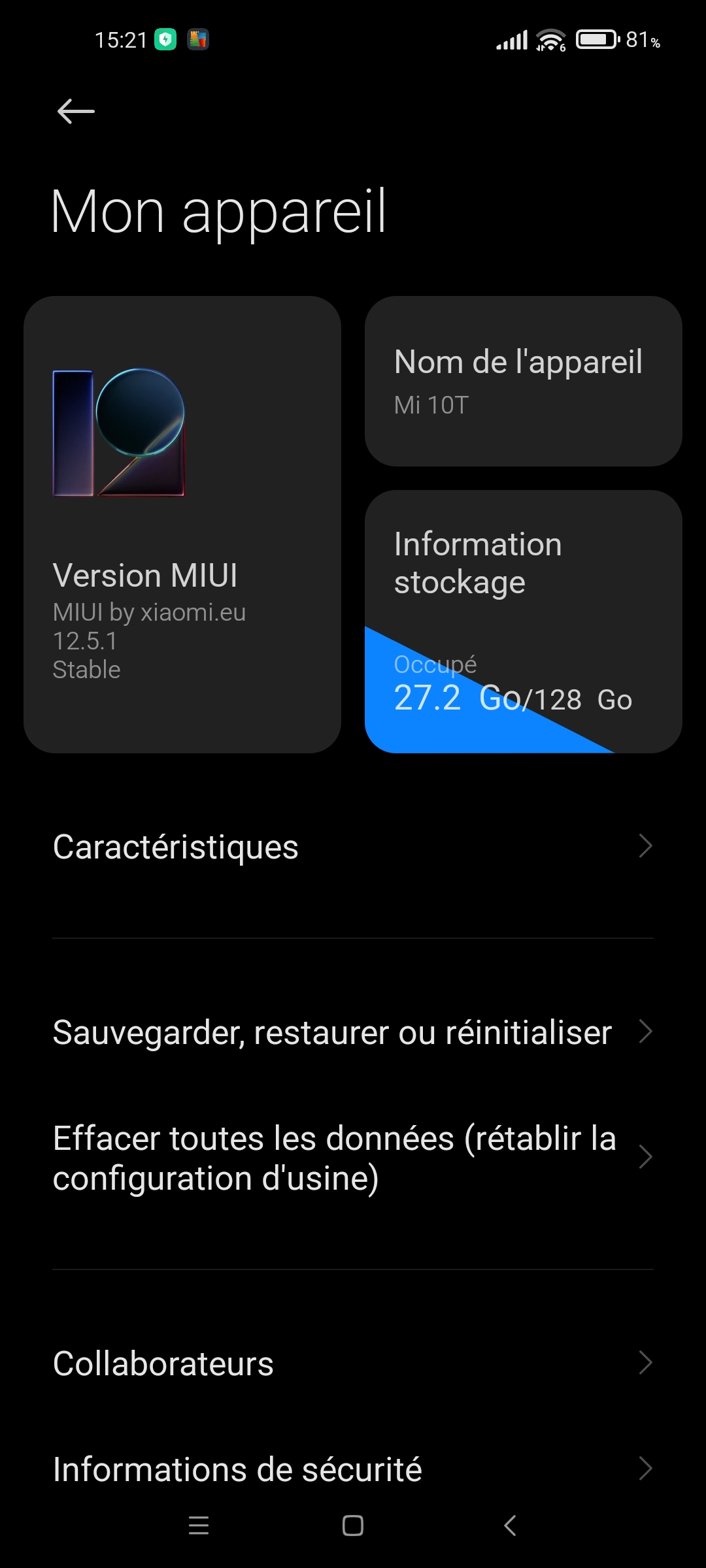The image size is (706, 1568).
Task: Open Nom de l'appareil card
Action: coord(524,381)
